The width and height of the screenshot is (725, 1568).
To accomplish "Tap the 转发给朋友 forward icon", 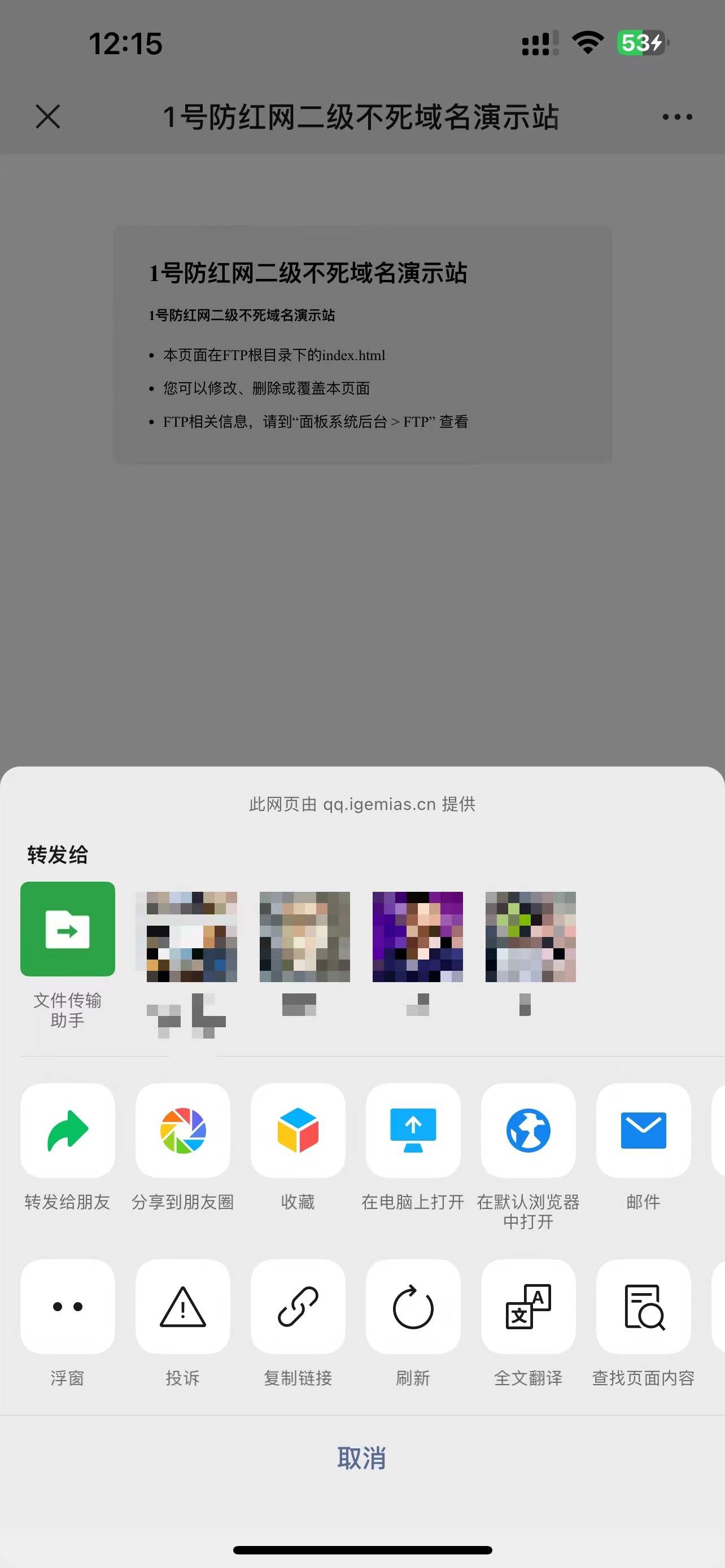I will click(x=67, y=1131).
